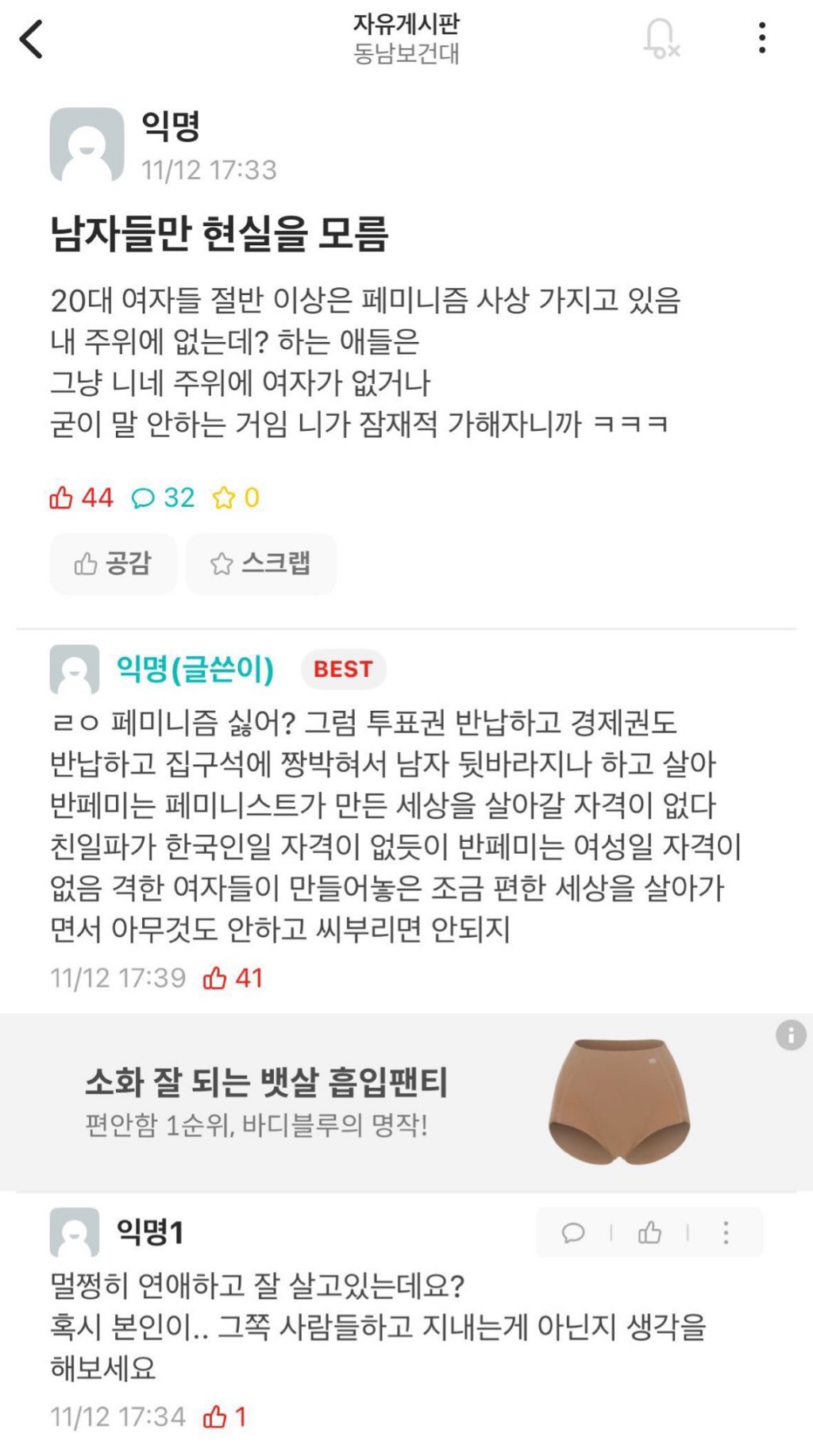The height and width of the screenshot is (1456, 813).
Task: Like 익명1's comment
Action: click(x=649, y=1232)
